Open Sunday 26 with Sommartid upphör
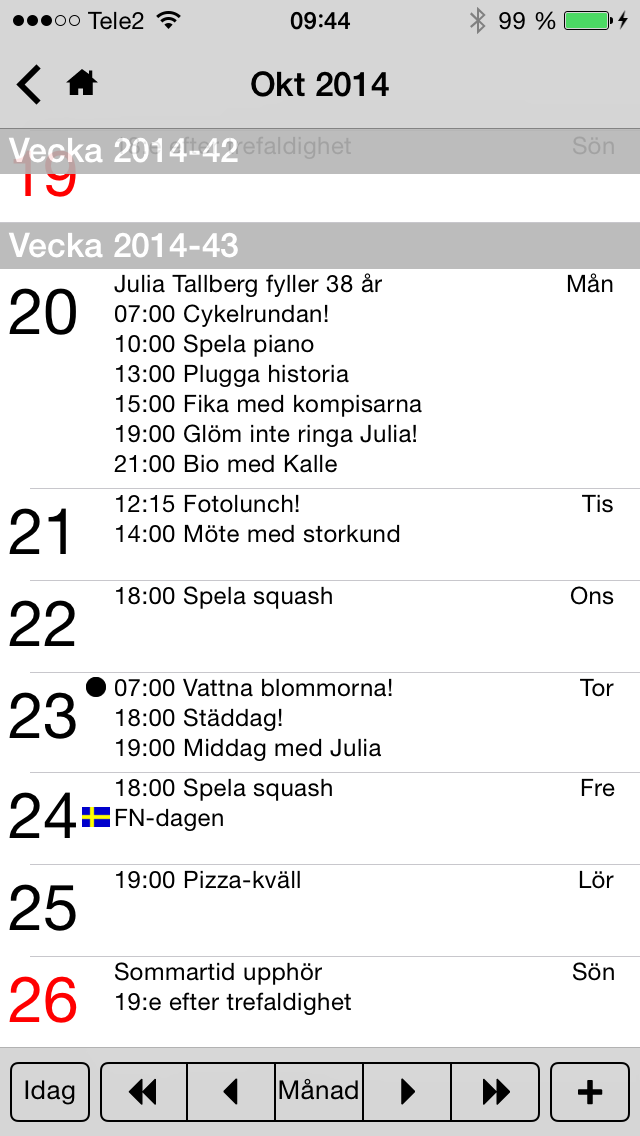The height and width of the screenshot is (1136, 640). coord(320,1001)
